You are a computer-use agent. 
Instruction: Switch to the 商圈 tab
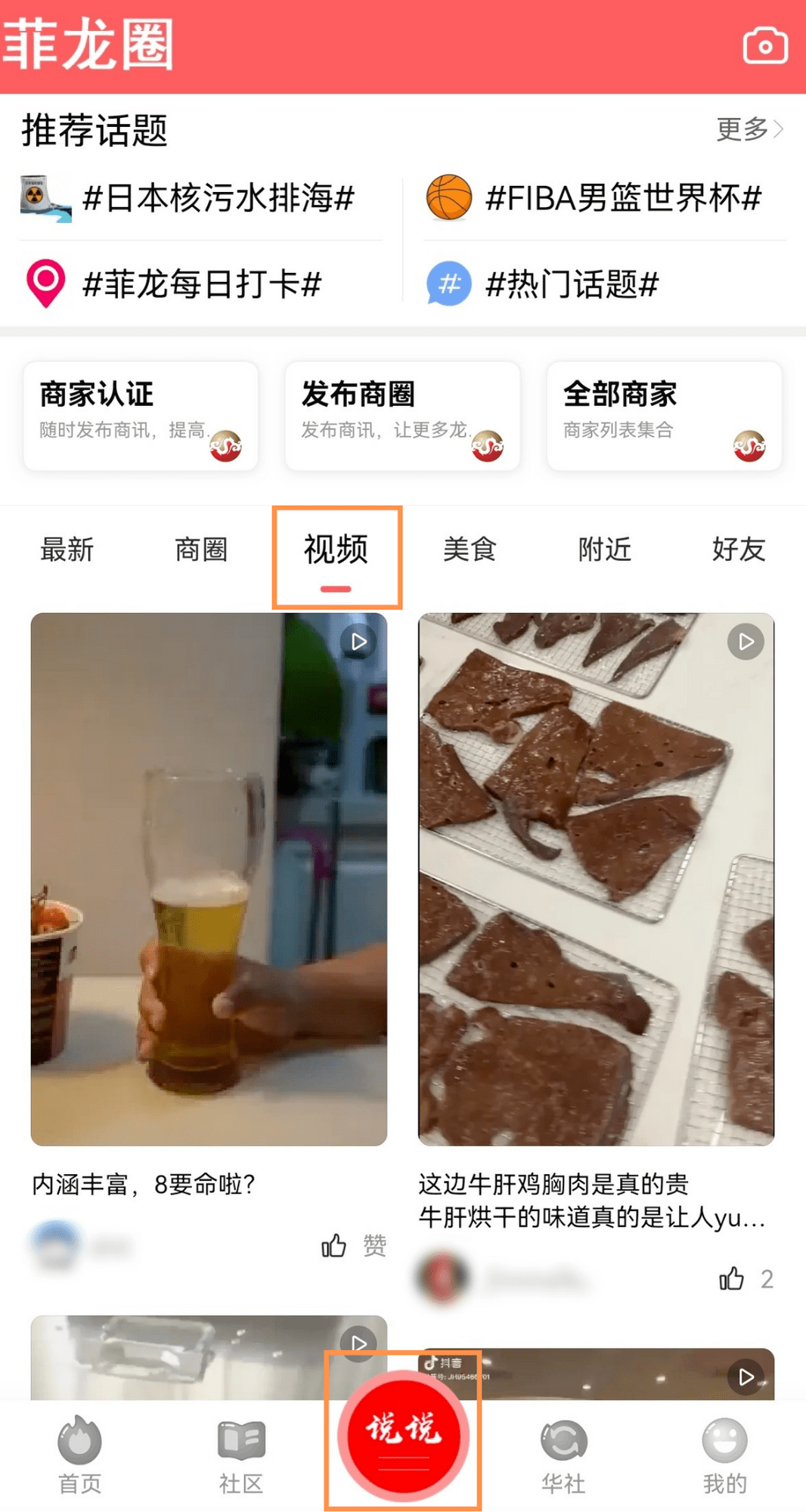click(201, 550)
